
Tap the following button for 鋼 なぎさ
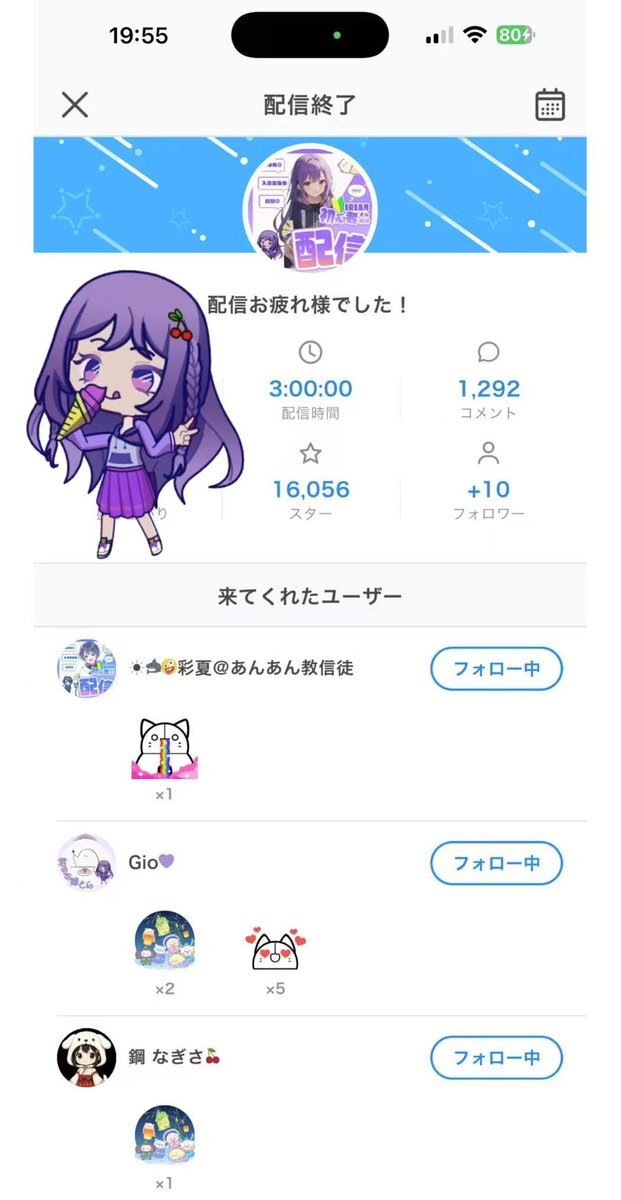497,1057
